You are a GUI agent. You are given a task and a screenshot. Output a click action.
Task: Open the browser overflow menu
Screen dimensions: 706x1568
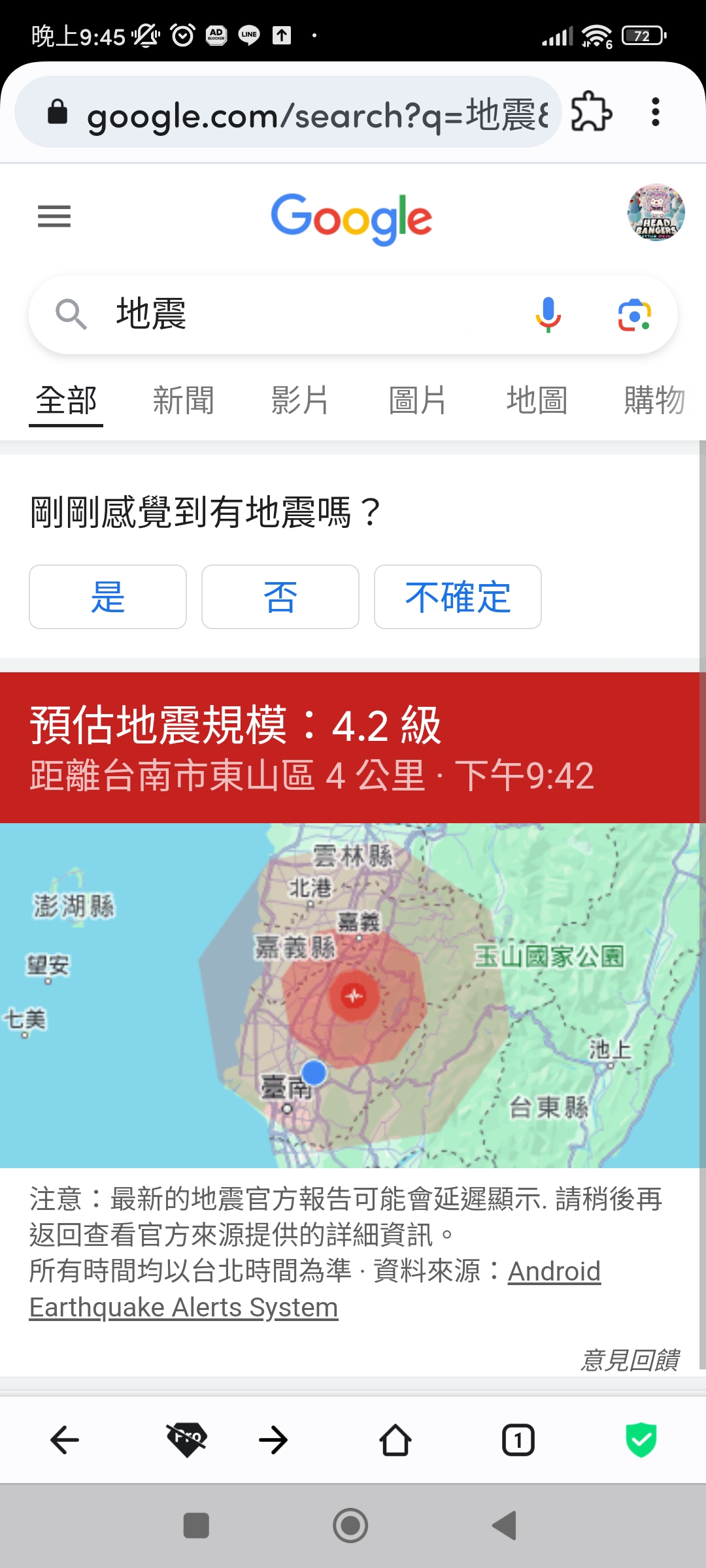pos(655,112)
